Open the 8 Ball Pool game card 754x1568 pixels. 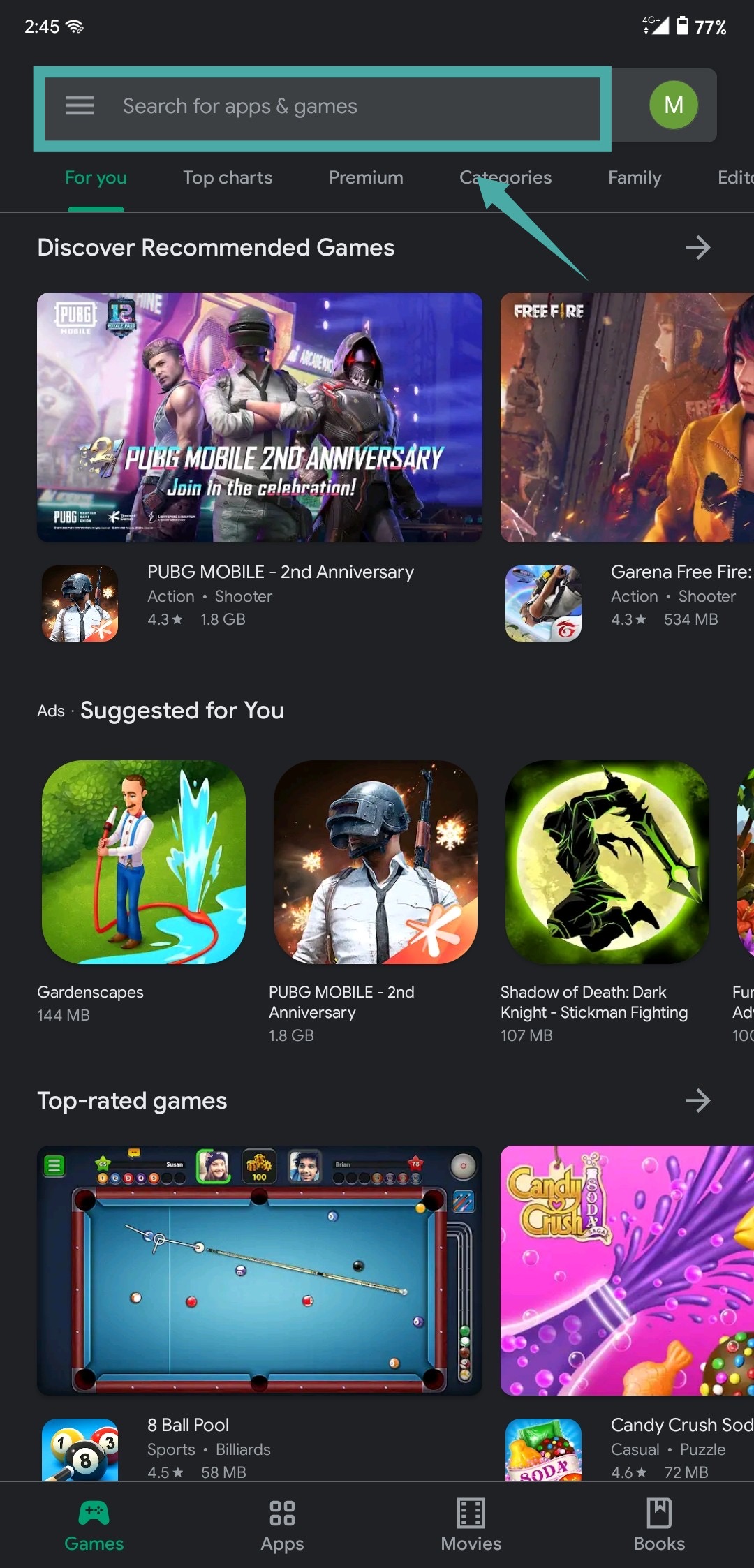[260, 1270]
